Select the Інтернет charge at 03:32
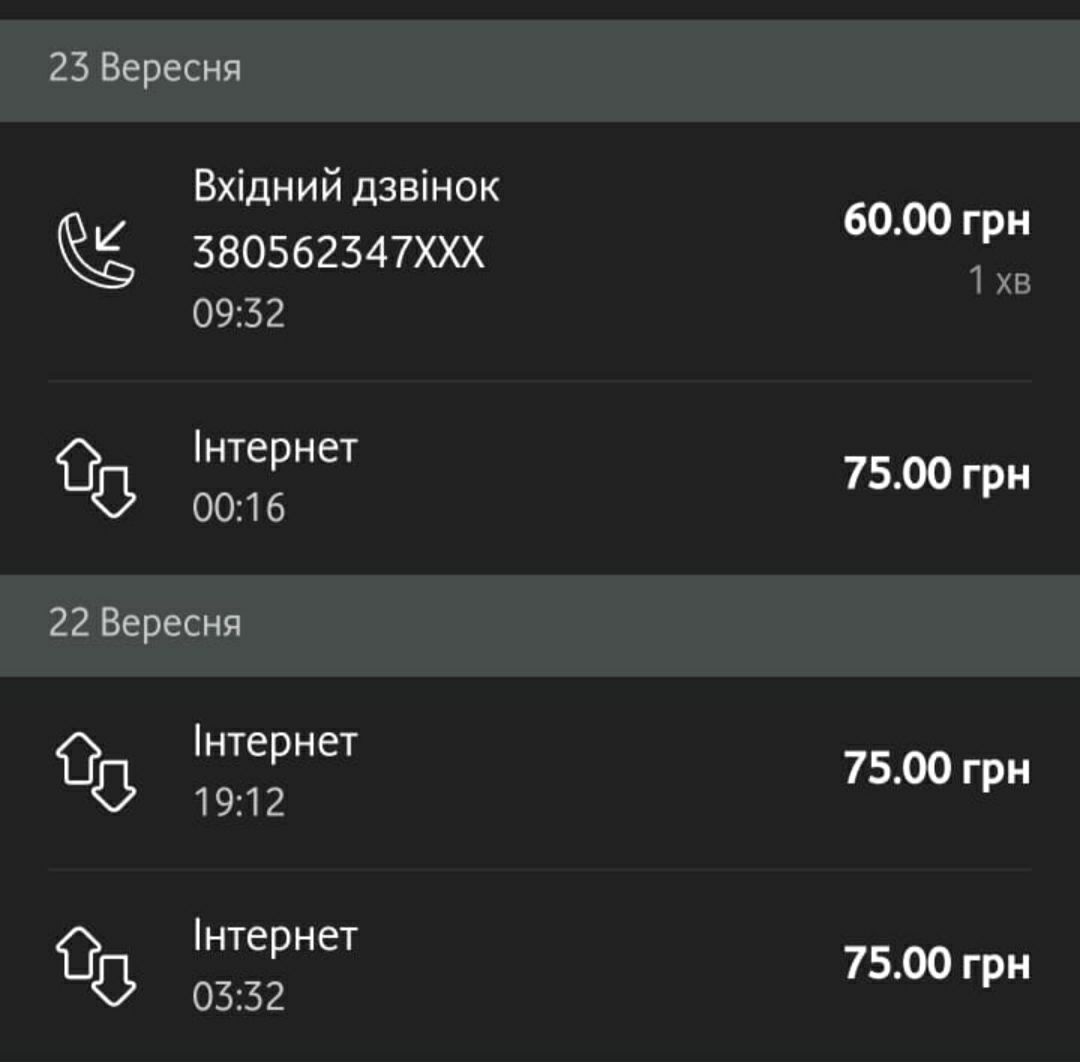The height and width of the screenshot is (1062, 1080). (x=540, y=966)
